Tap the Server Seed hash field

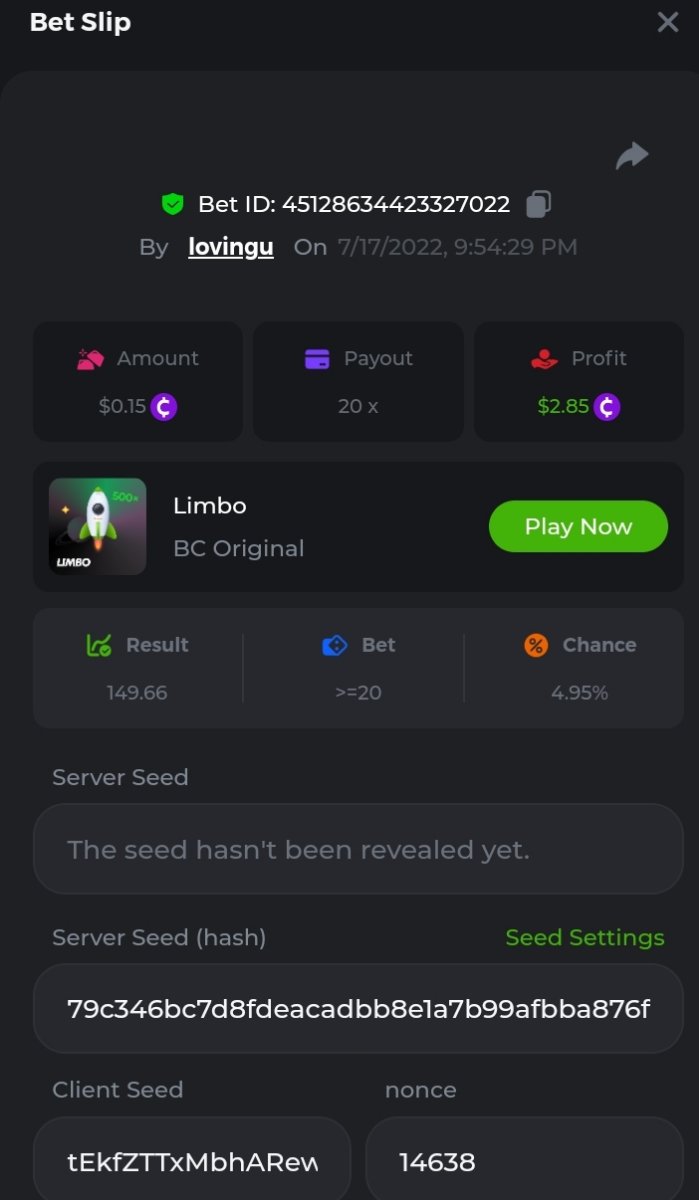pyautogui.click(x=358, y=1008)
